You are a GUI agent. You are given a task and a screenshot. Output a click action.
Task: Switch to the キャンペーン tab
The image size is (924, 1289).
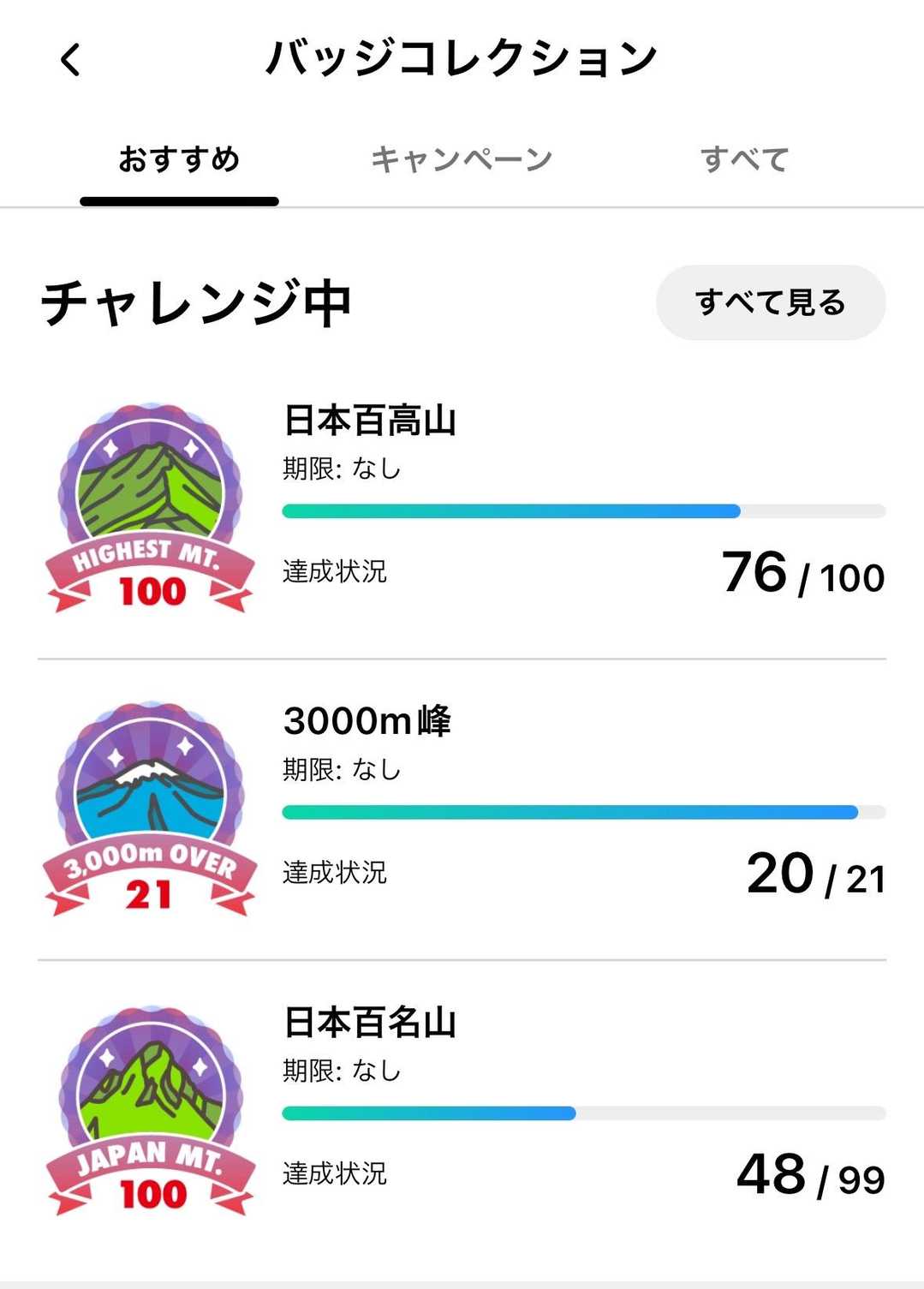click(x=462, y=160)
